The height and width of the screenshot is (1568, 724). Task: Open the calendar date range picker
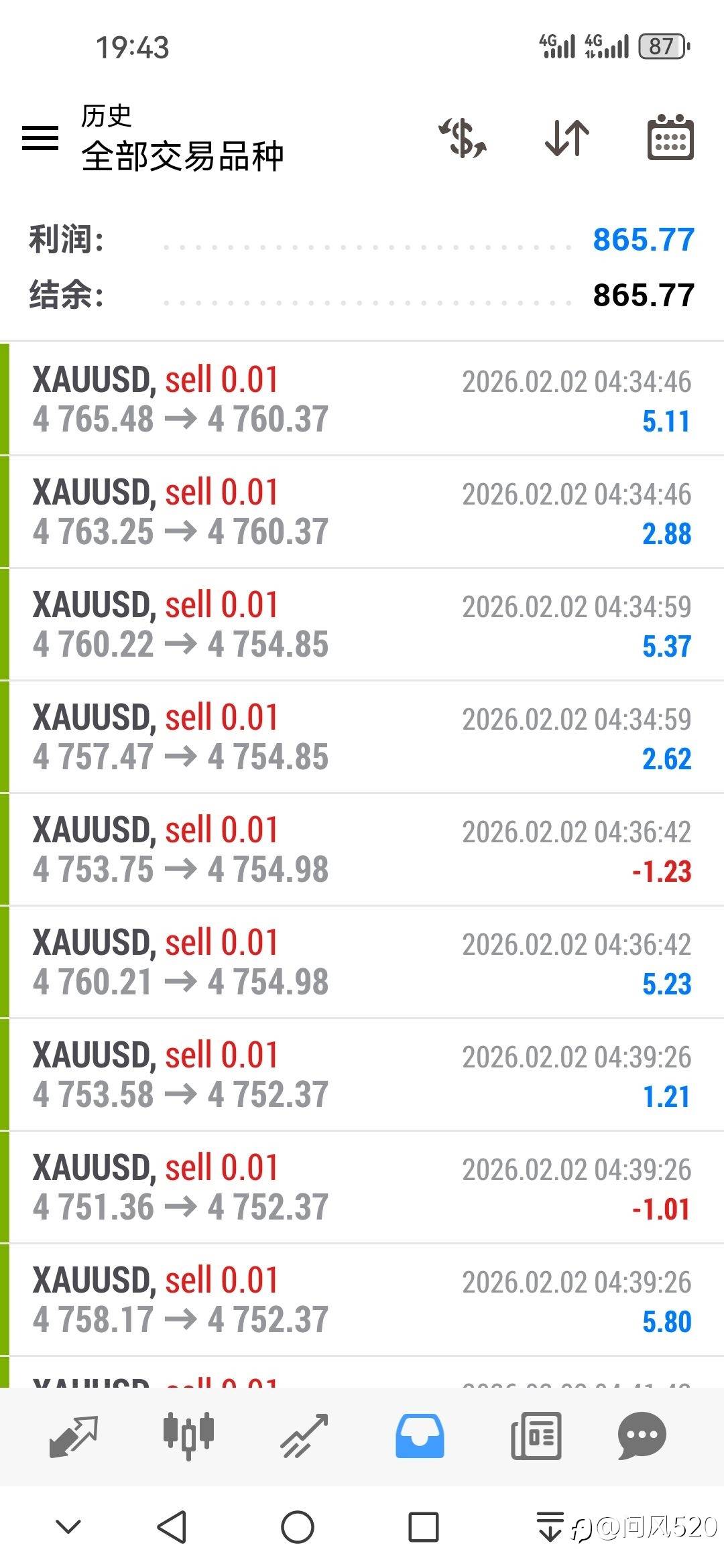[670, 138]
